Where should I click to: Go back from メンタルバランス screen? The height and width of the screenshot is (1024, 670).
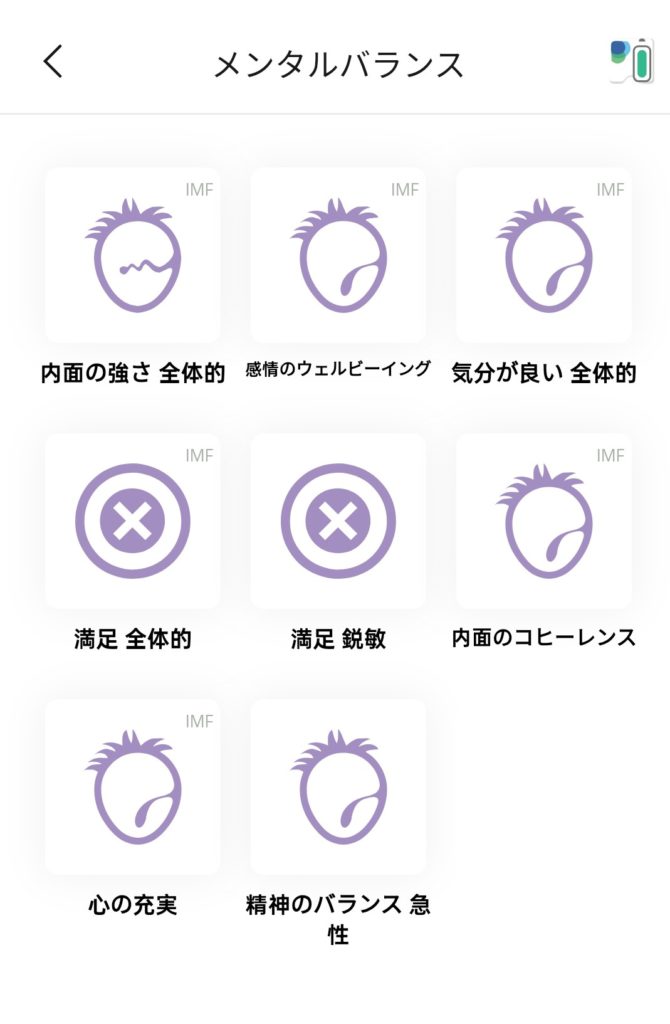[x=53, y=62]
